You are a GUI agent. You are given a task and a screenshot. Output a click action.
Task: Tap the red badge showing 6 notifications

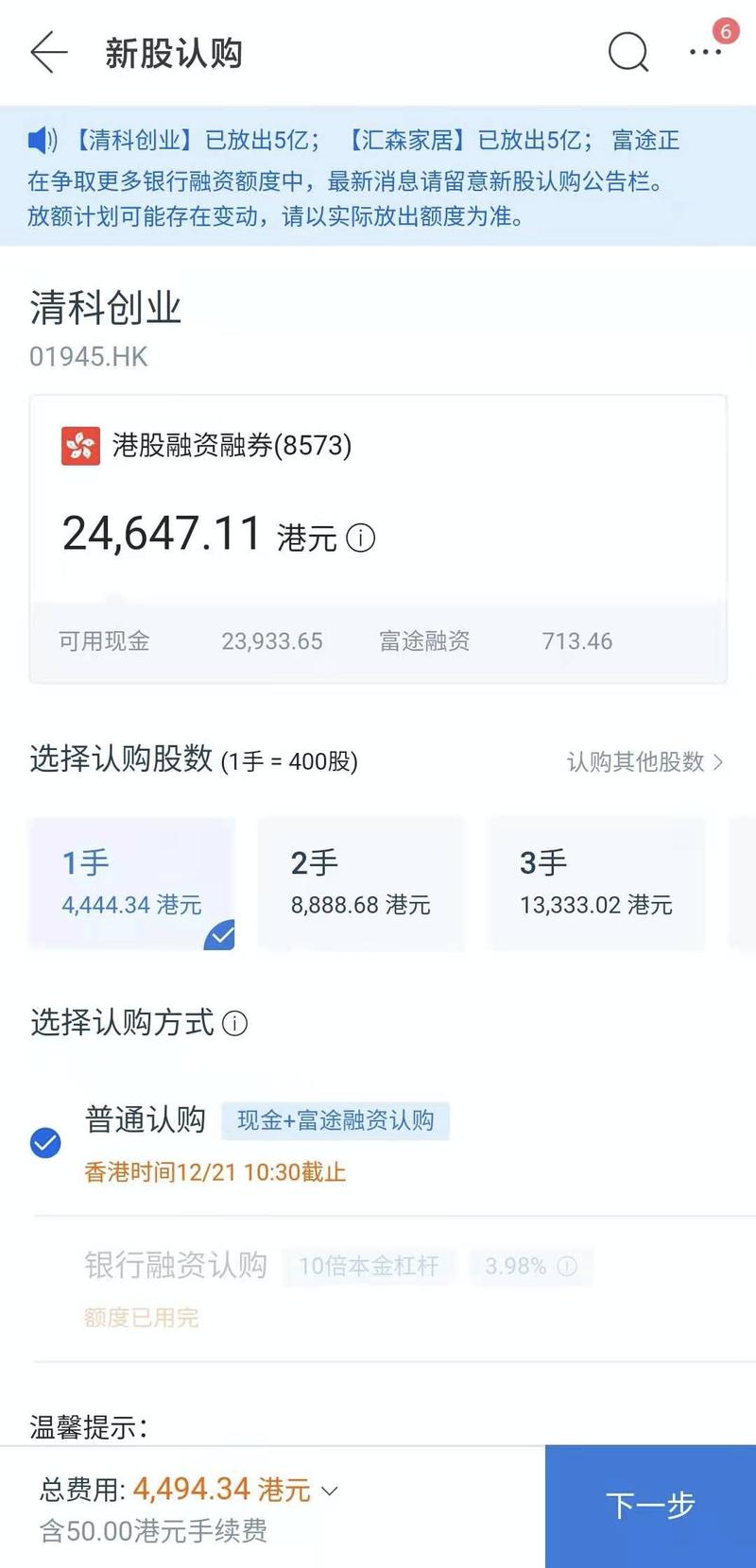[x=725, y=30]
